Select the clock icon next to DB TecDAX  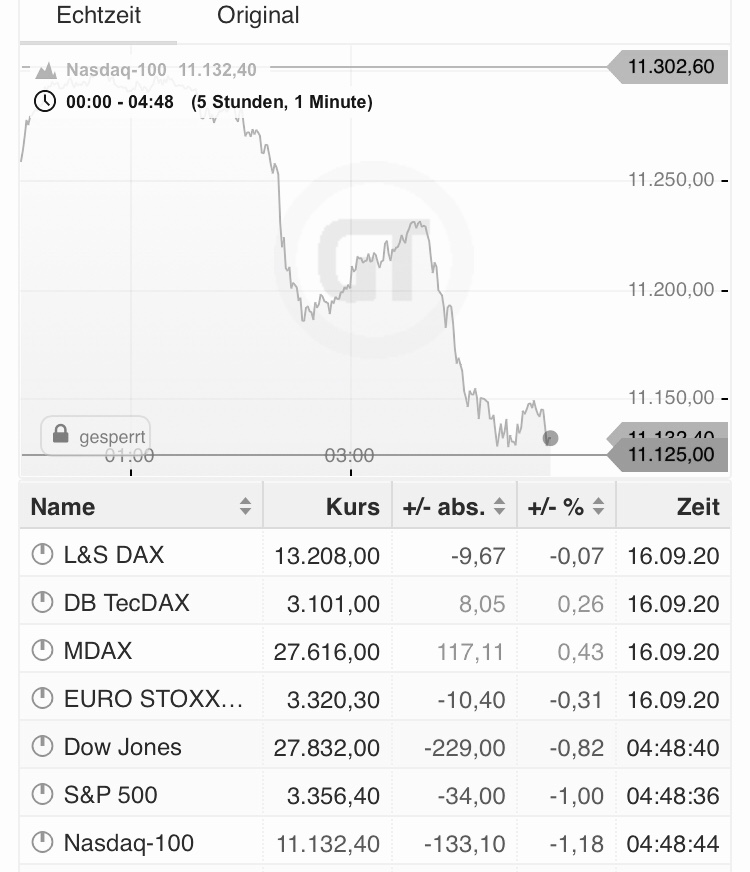(41, 603)
